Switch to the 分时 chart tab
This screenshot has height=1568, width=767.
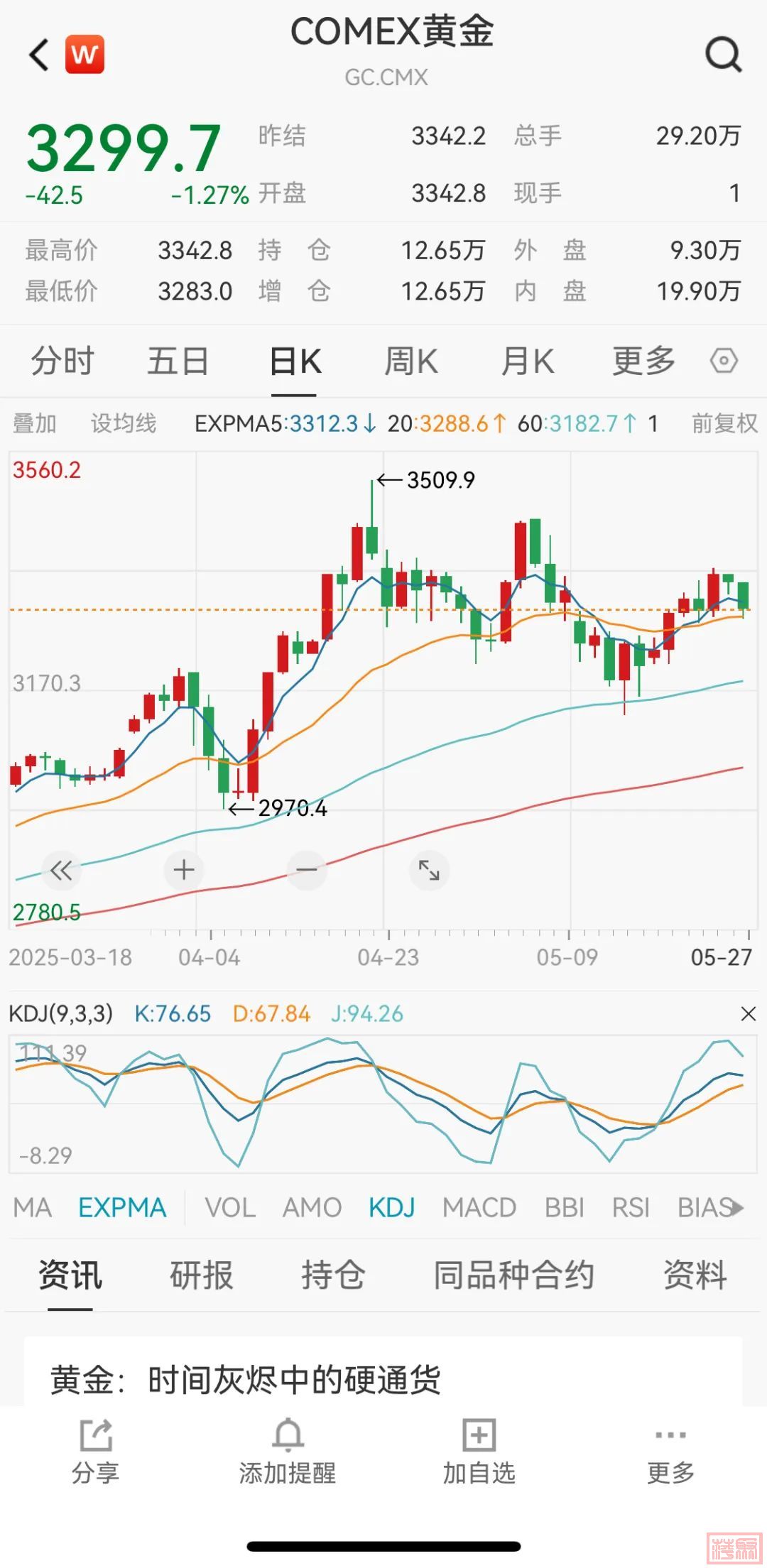pyautogui.click(x=62, y=361)
